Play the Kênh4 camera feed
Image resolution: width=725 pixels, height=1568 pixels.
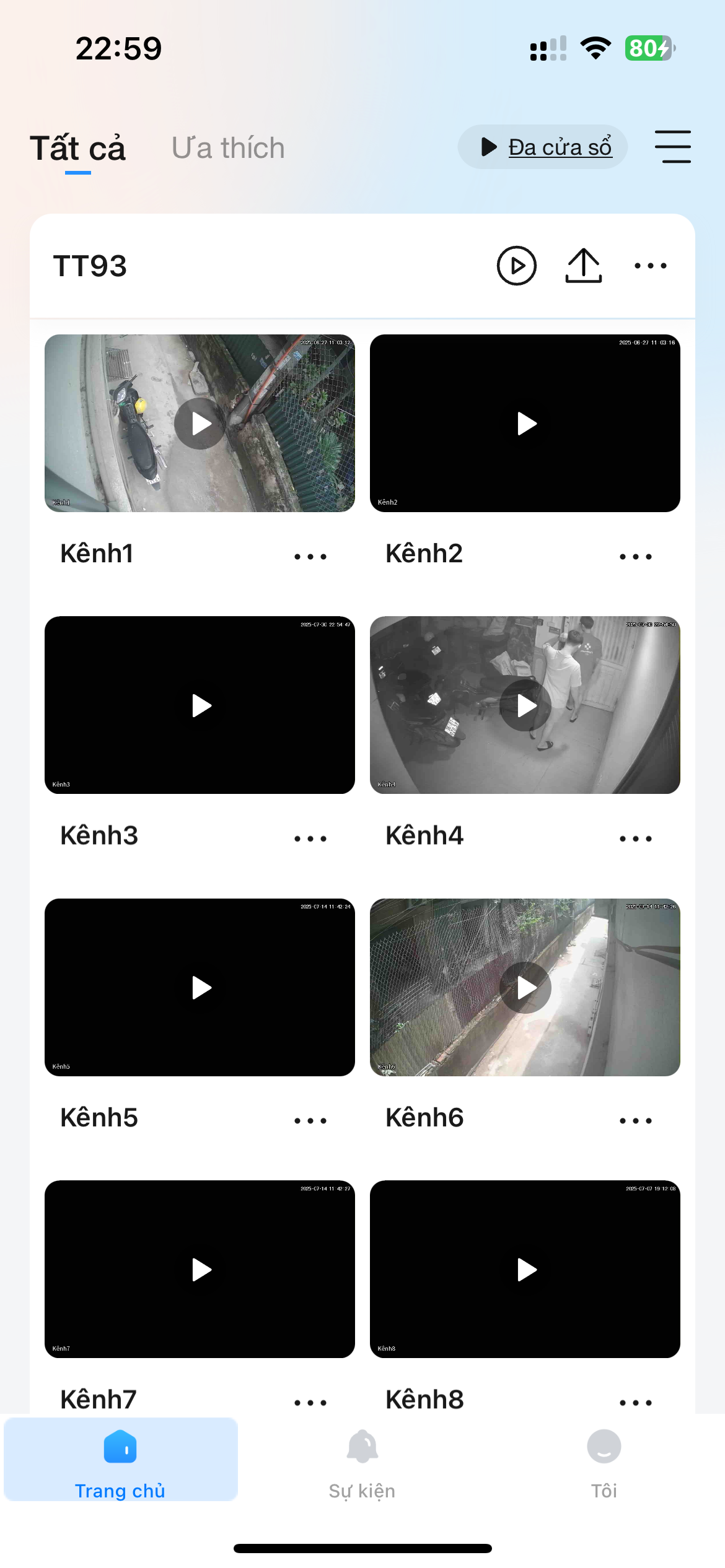525,705
